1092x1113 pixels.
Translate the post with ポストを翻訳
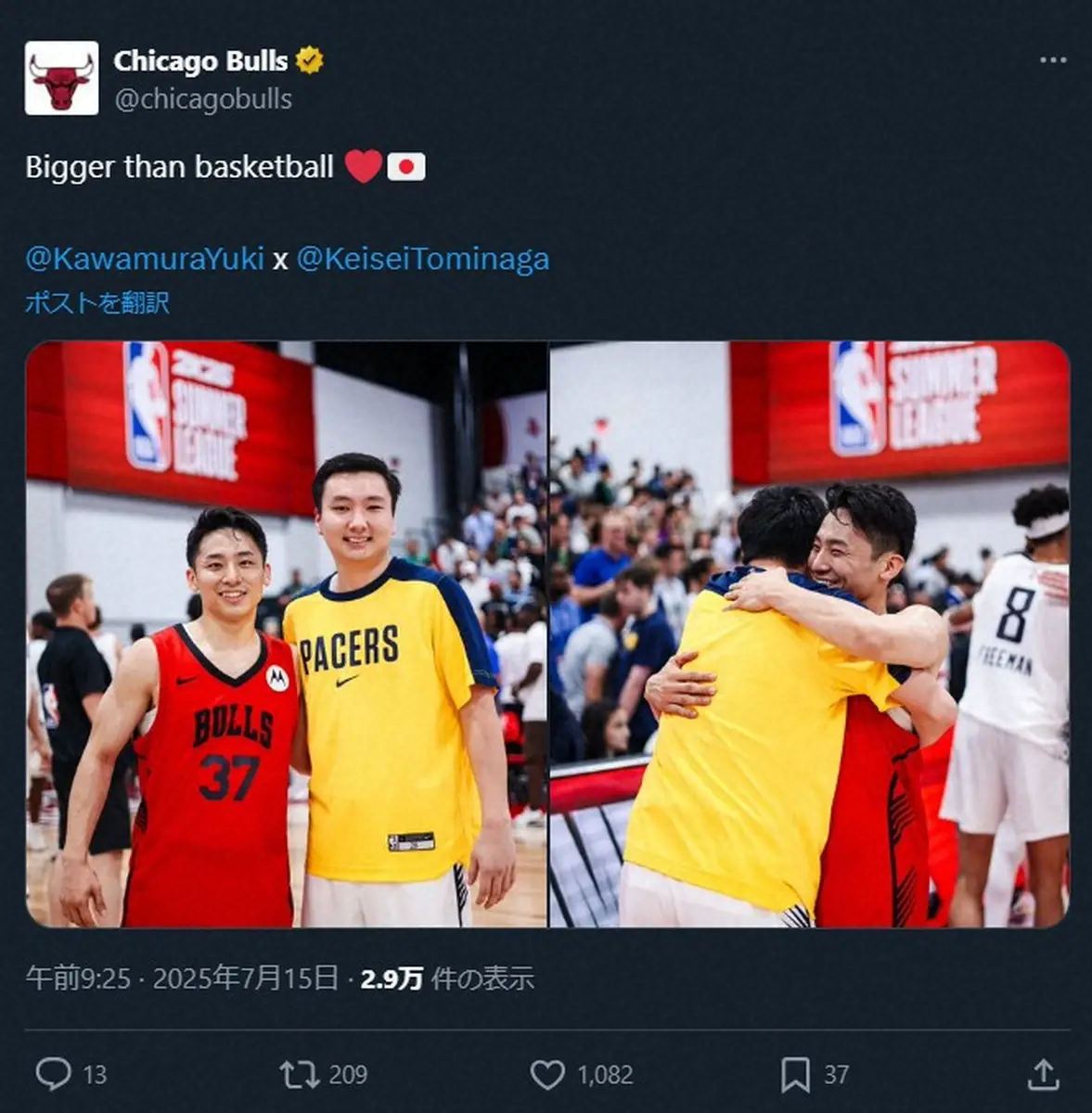(97, 302)
